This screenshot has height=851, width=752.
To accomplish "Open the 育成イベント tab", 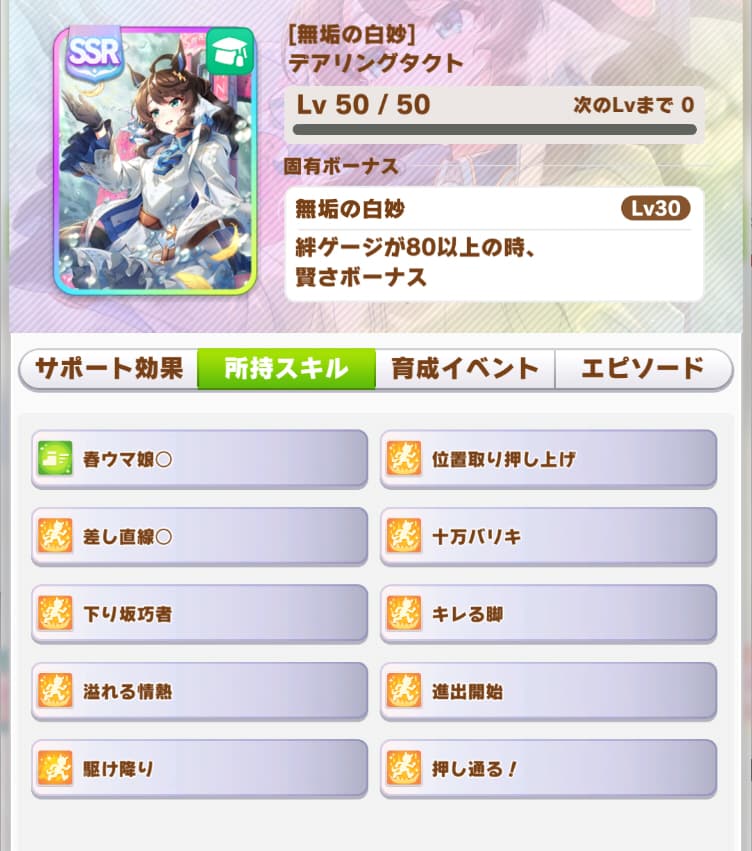I will [x=465, y=369].
